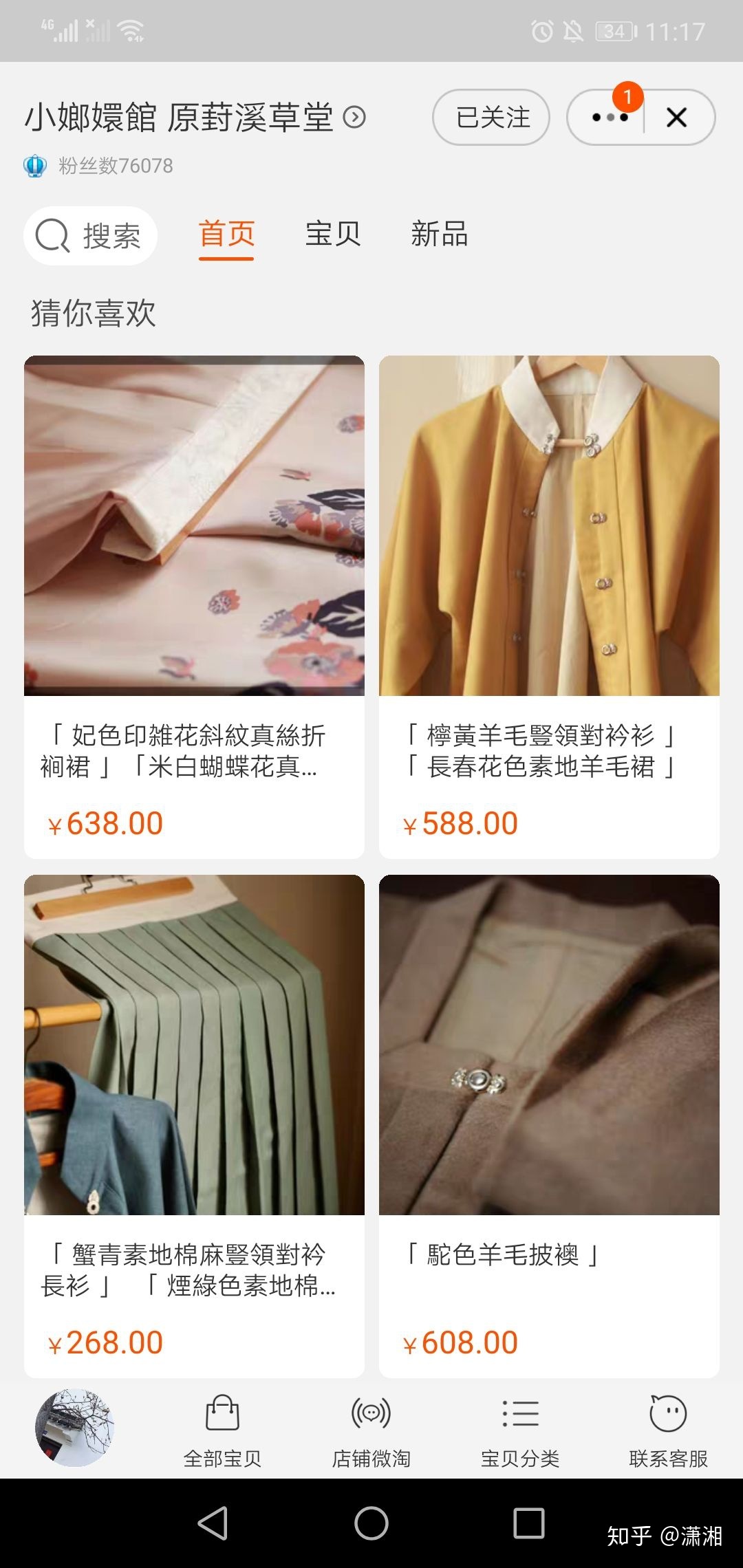The width and height of the screenshot is (743, 1568).
Task: Open shop info arrow beside the shop name
Action: click(354, 118)
